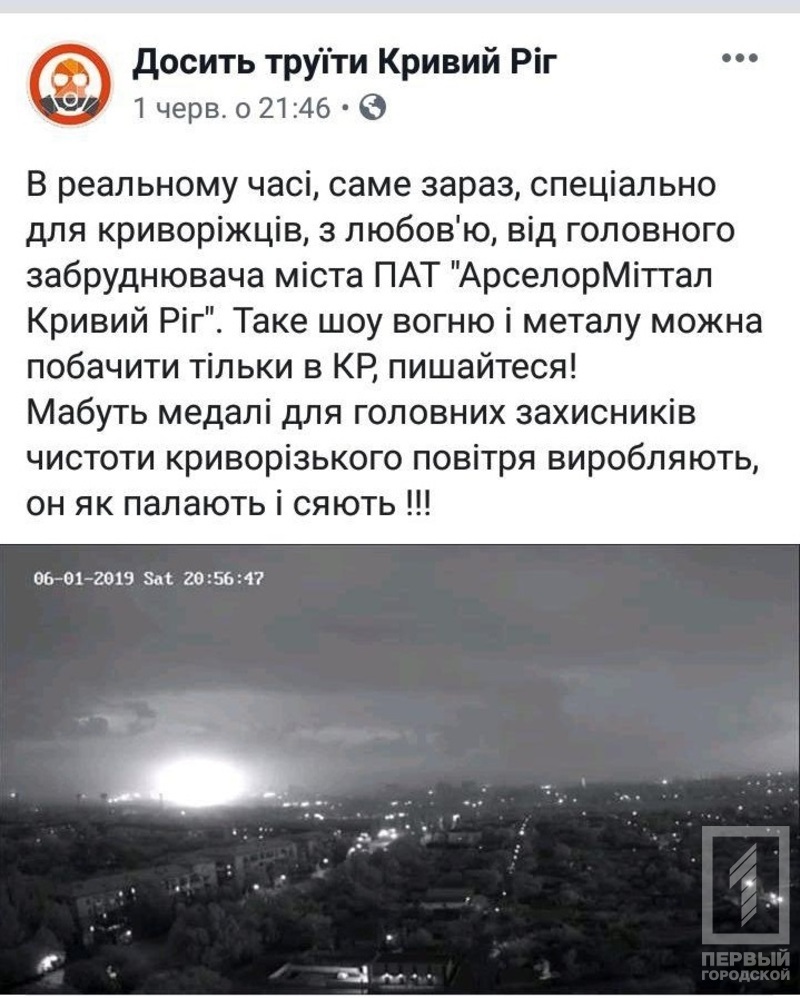Open the post's three-dot options menu
This screenshot has width=800, height=998.
[x=740, y=59]
